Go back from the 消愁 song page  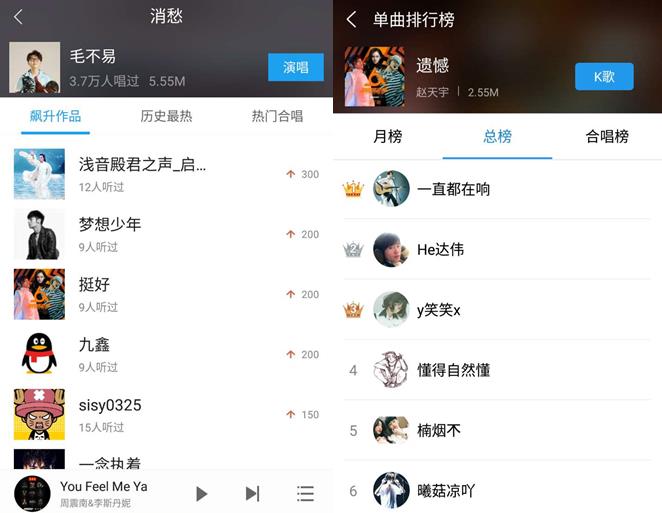[x=18, y=16]
